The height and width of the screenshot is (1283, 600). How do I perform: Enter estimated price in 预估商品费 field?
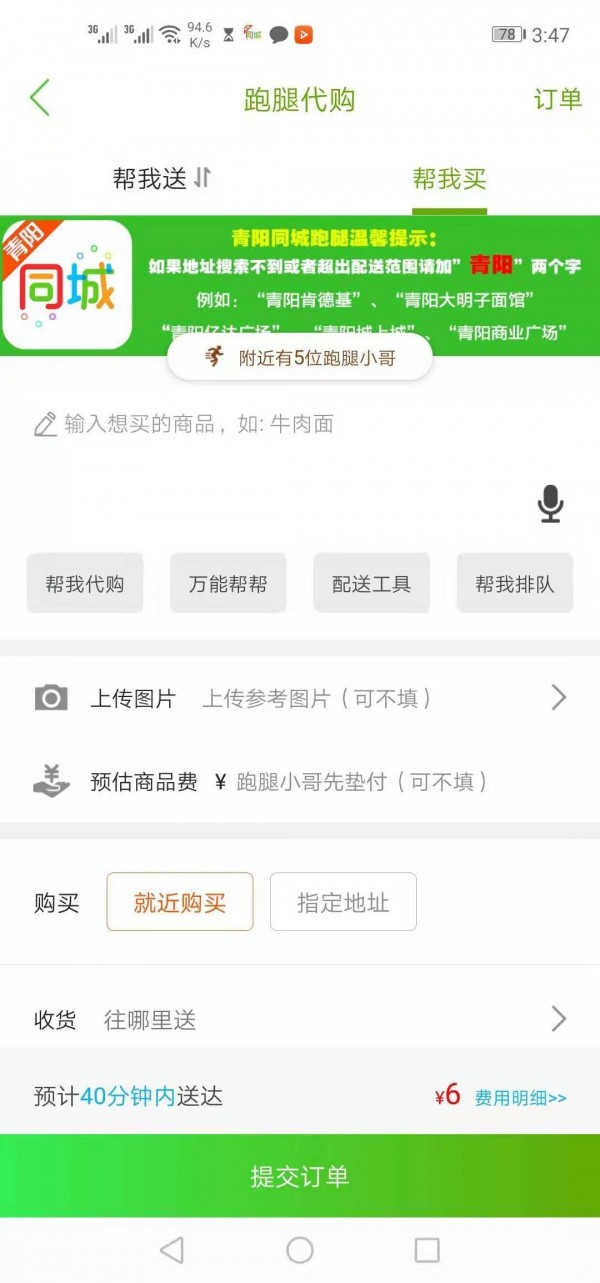coord(362,782)
